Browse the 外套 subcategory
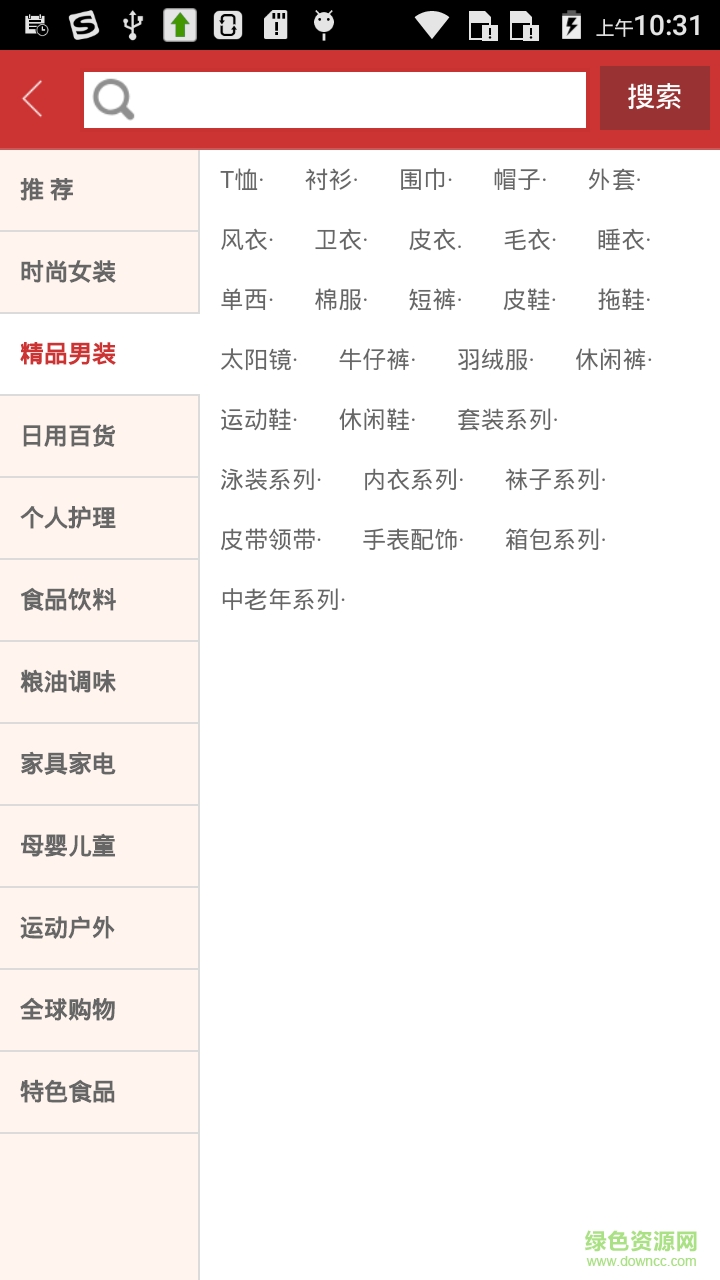The width and height of the screenshot is (720, 1280). click(614, 180)
